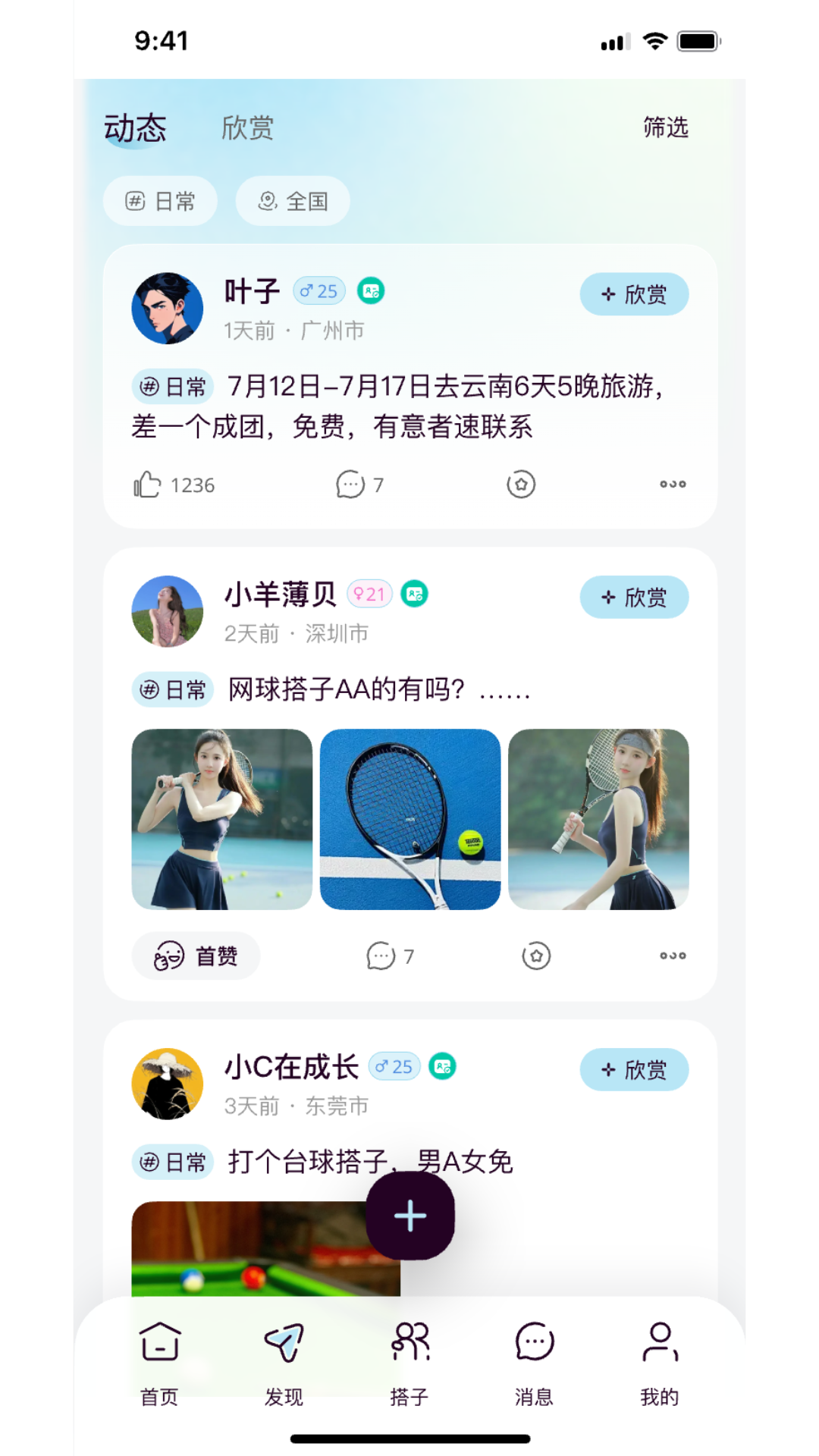Open comments on 小羊薄贝's tennis post
819x1456 pixels.
point(388,956)
